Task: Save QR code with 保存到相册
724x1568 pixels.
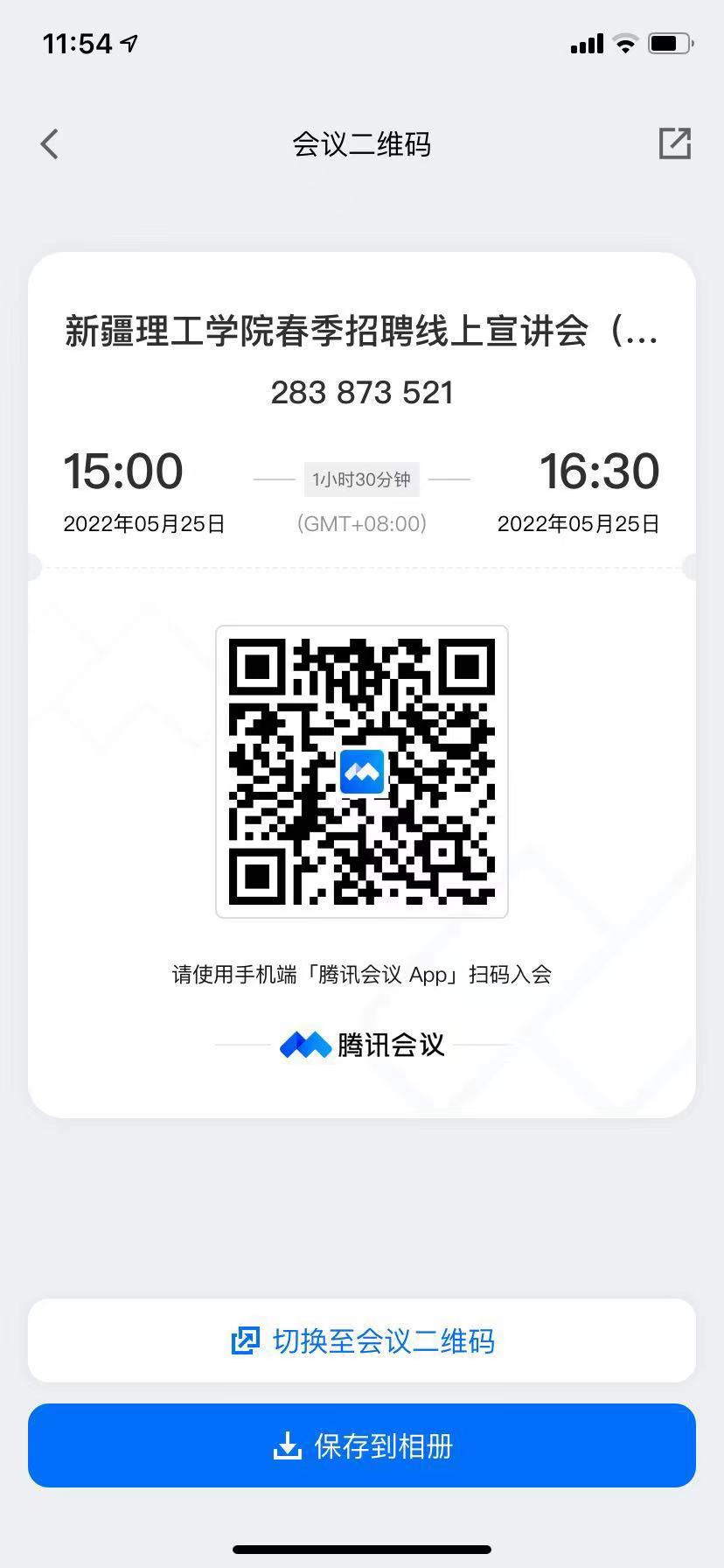Action: [362, 1445]
